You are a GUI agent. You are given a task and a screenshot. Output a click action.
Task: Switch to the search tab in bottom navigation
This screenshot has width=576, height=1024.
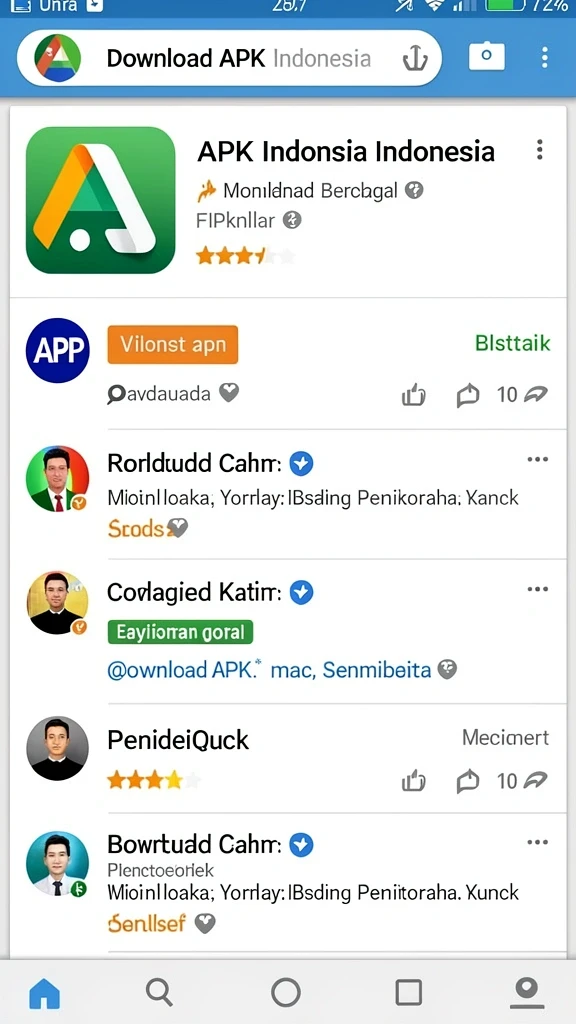coord(159,993)
